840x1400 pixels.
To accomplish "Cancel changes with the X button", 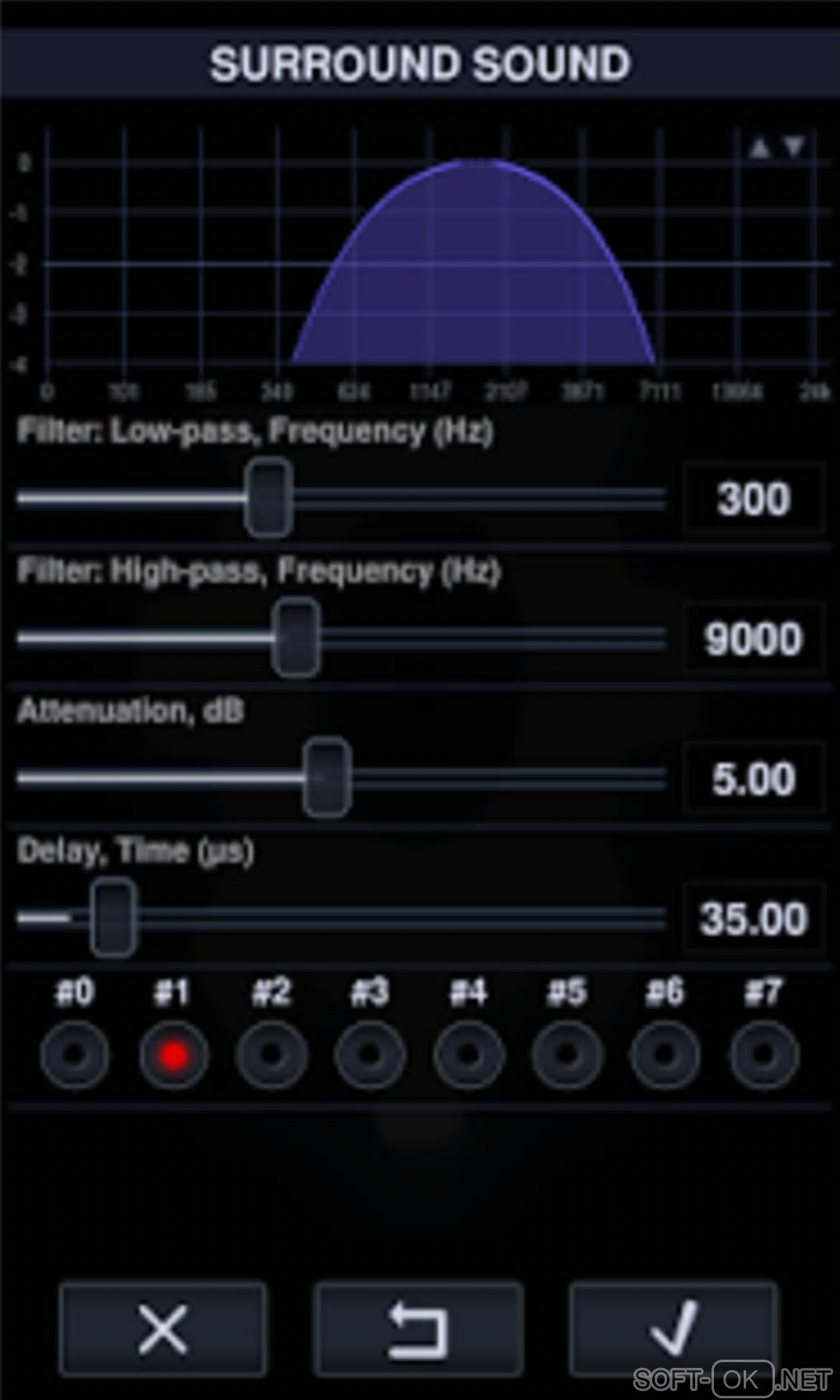I will coord(163,1328).
